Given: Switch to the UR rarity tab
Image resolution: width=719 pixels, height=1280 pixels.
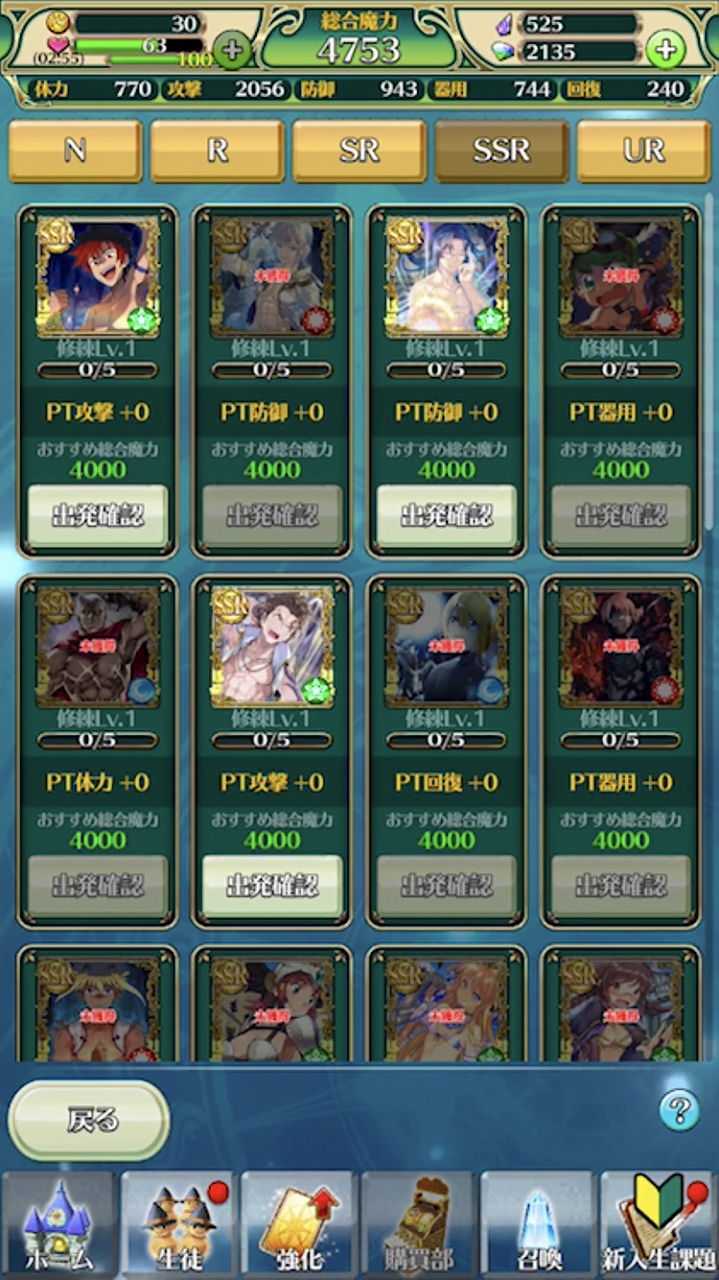Looking at the screenshot, I should 643,151.
